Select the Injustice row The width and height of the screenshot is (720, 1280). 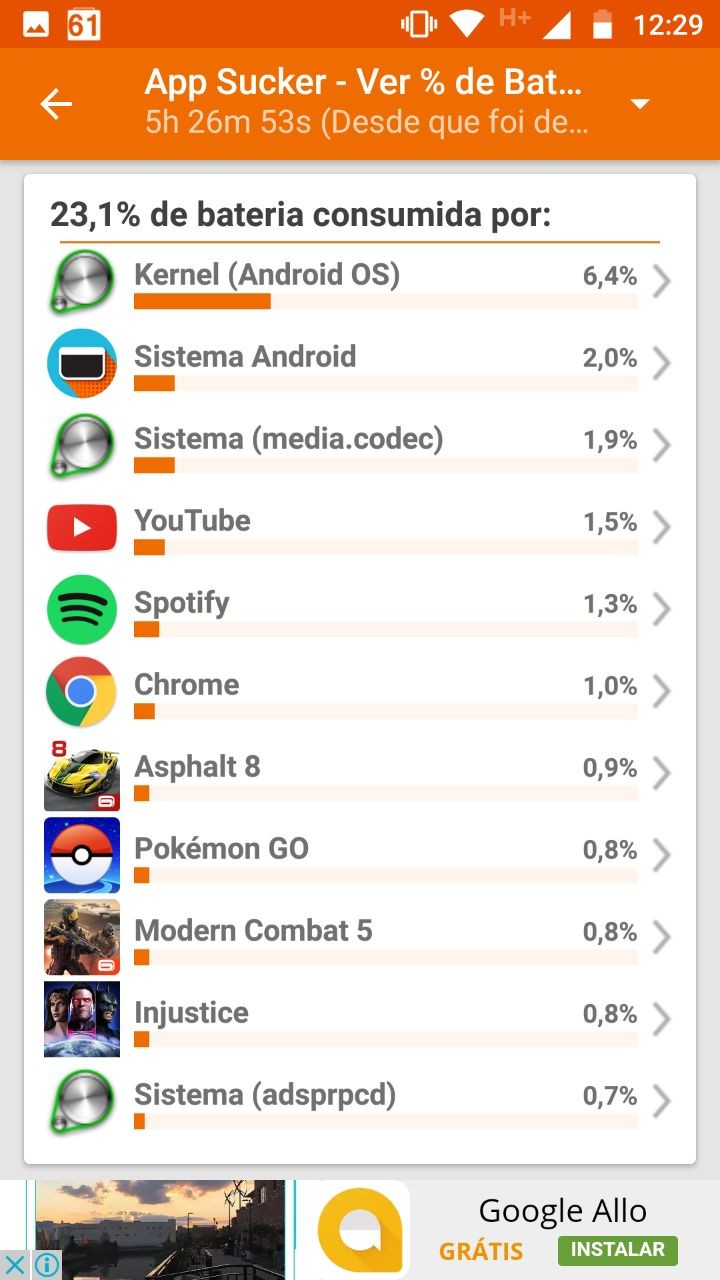click(360, 1019)
